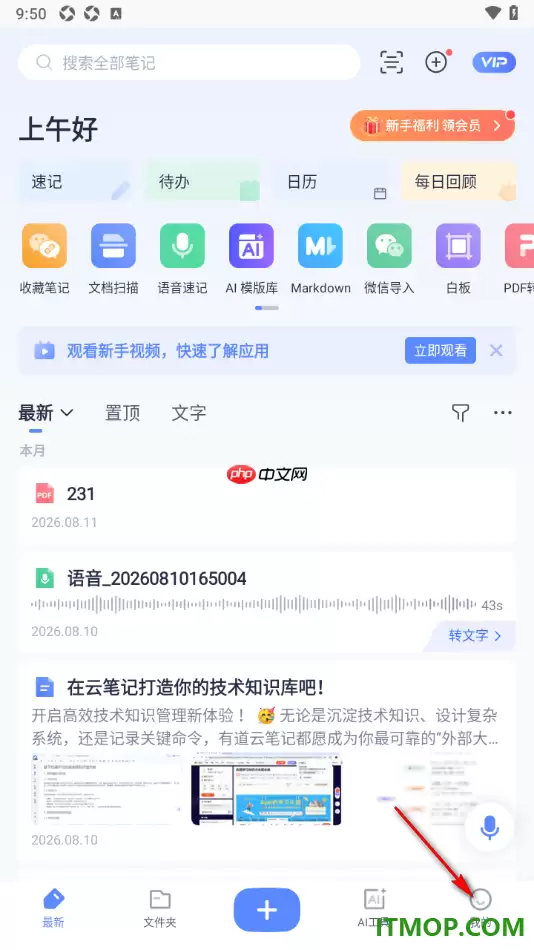The width and height of the screenshot is (534, 950).
Task: Tap the circled plus icon at top
Action: pos(436,62)
